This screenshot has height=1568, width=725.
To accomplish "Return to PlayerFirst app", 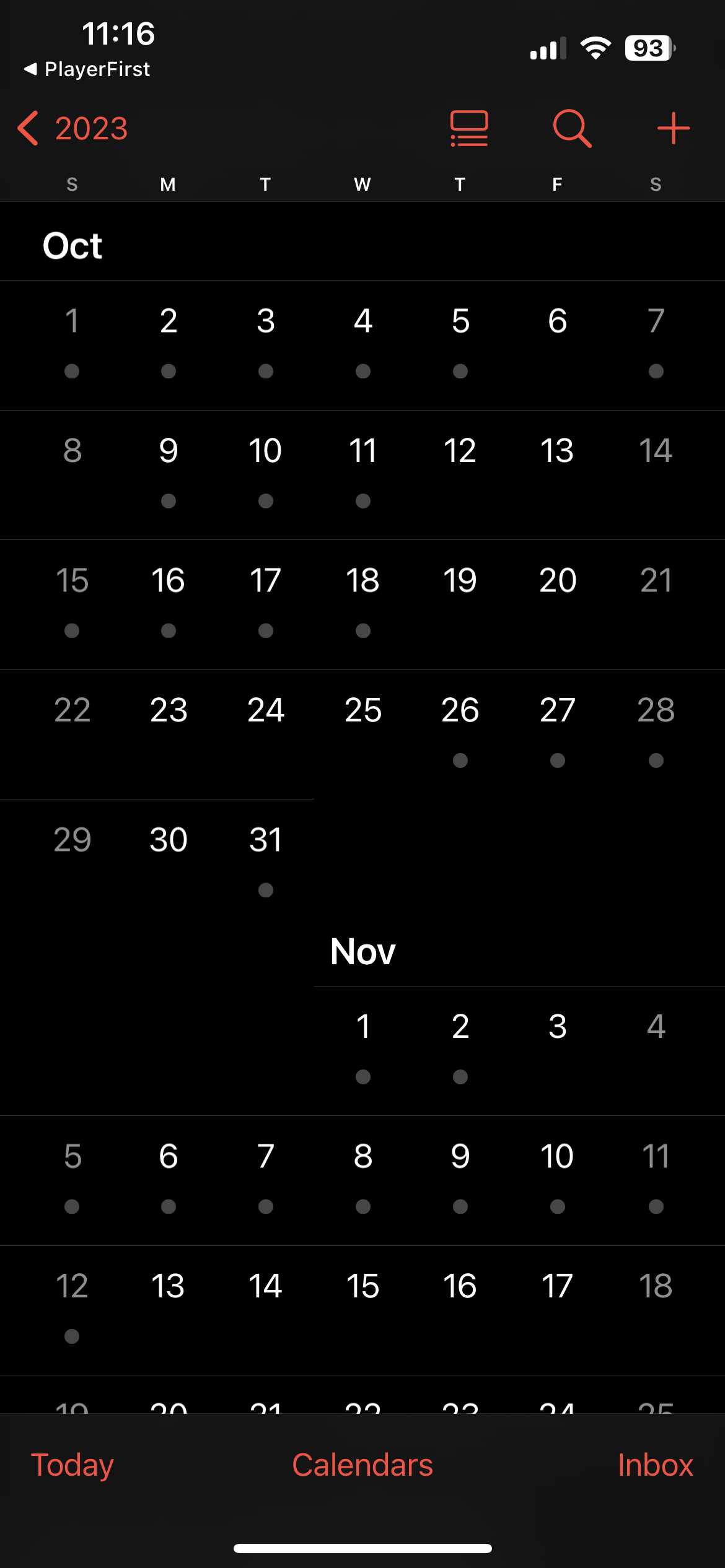I will click(87, 69).
